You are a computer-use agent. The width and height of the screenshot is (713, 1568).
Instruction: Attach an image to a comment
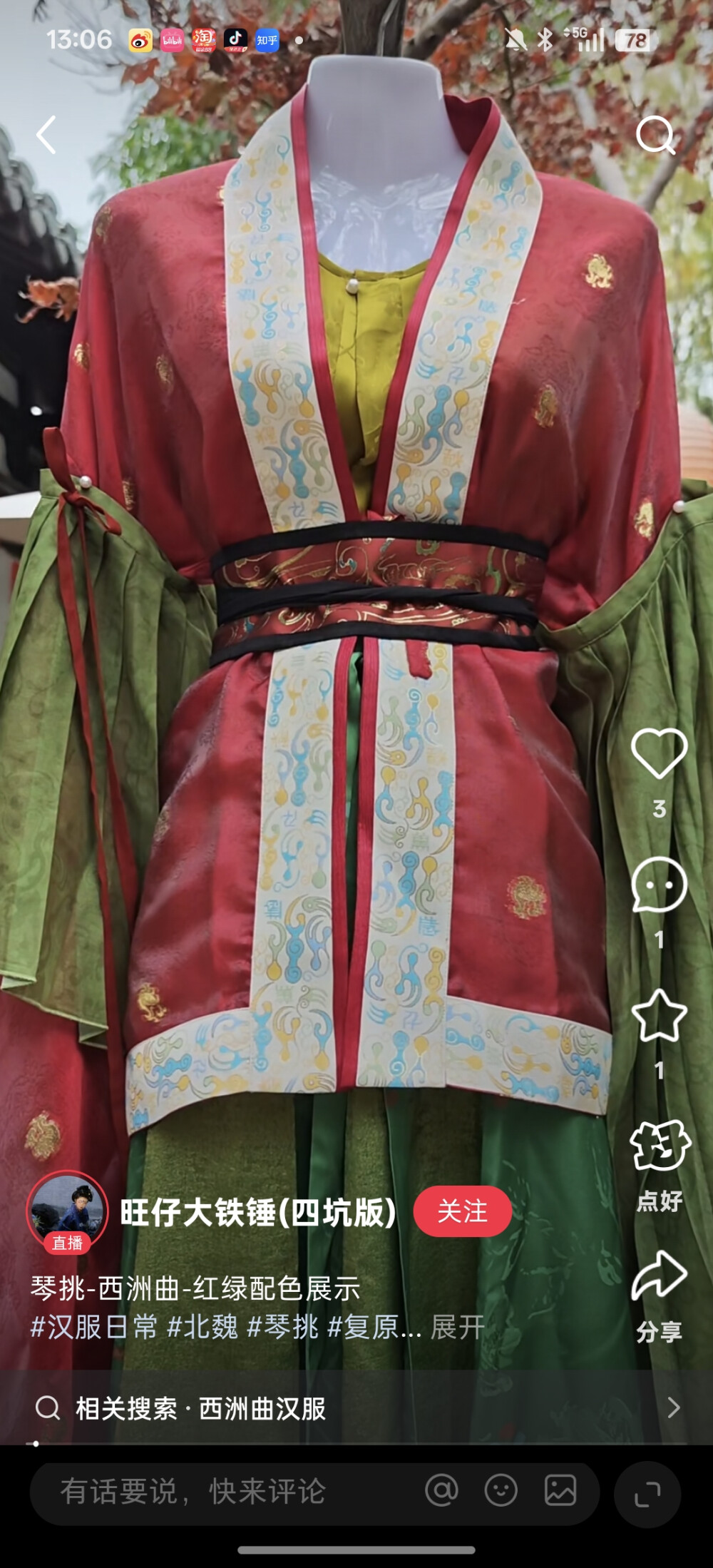(x=560, y=1491)
